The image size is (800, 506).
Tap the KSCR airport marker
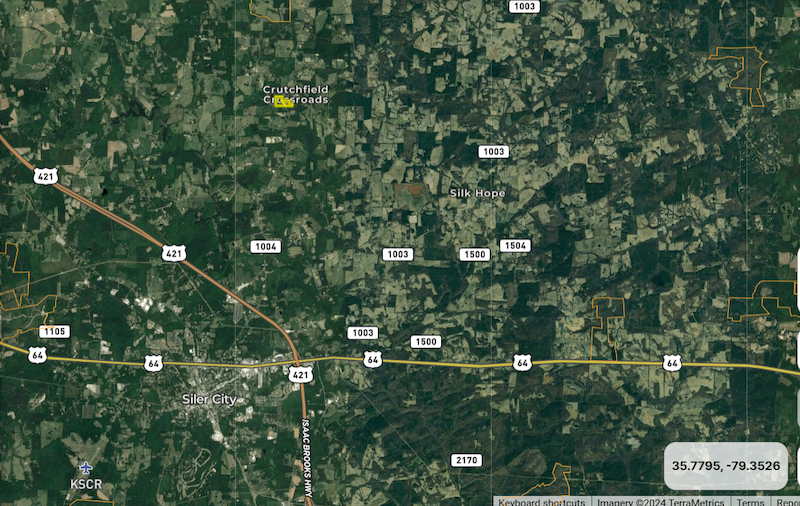click(86, 468)
